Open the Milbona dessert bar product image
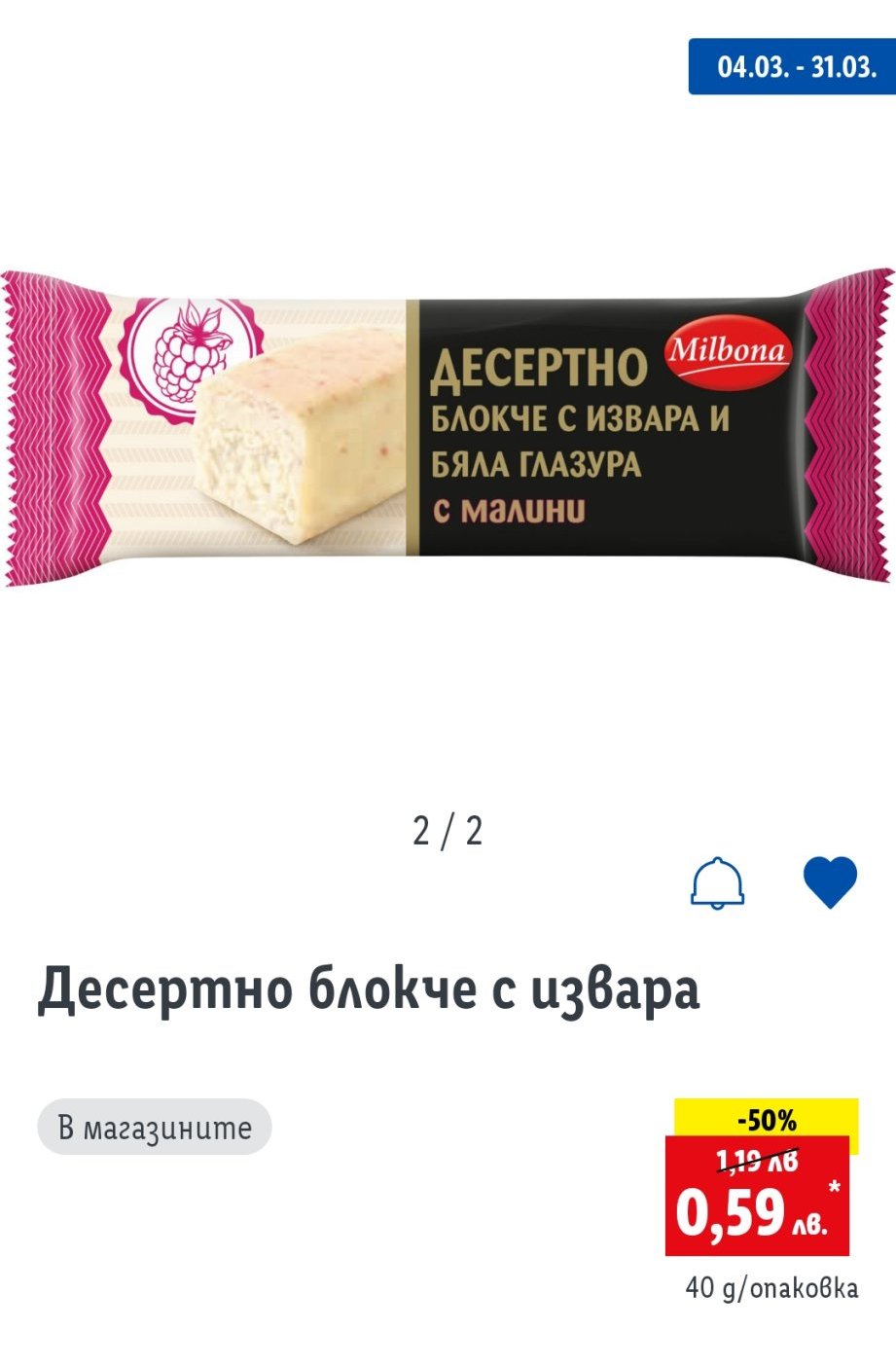The width and height of the screenshot is (896, 1365). [x=448, y=428]
